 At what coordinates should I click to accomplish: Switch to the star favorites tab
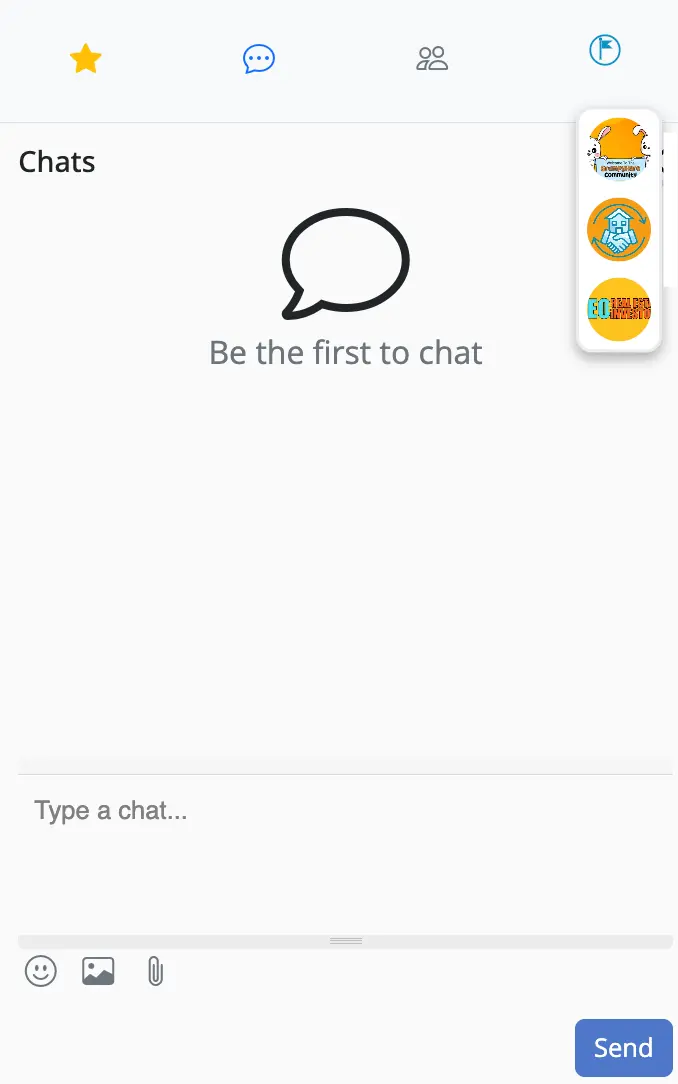(x=86, y=60)
